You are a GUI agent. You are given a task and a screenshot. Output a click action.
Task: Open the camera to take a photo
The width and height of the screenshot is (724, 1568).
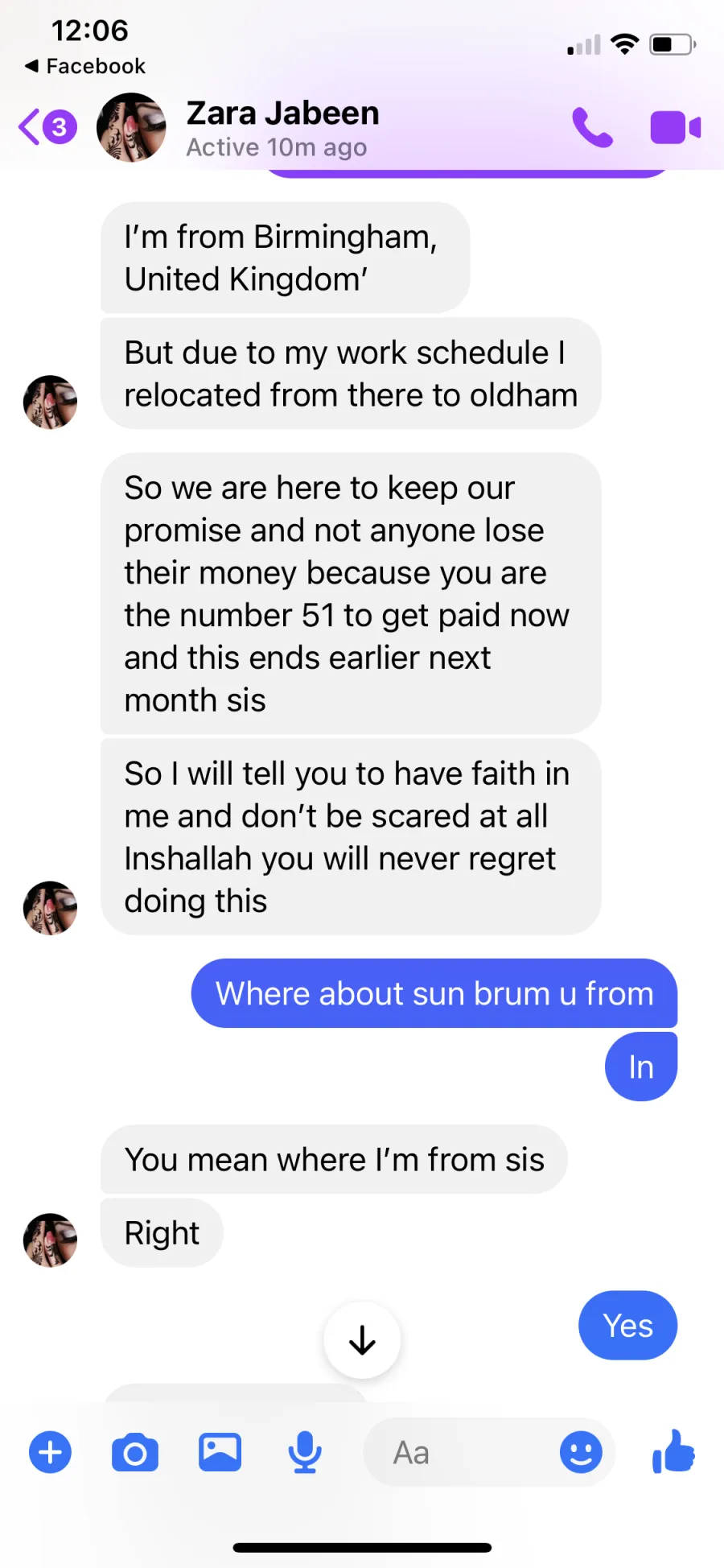pos(135,1452)
